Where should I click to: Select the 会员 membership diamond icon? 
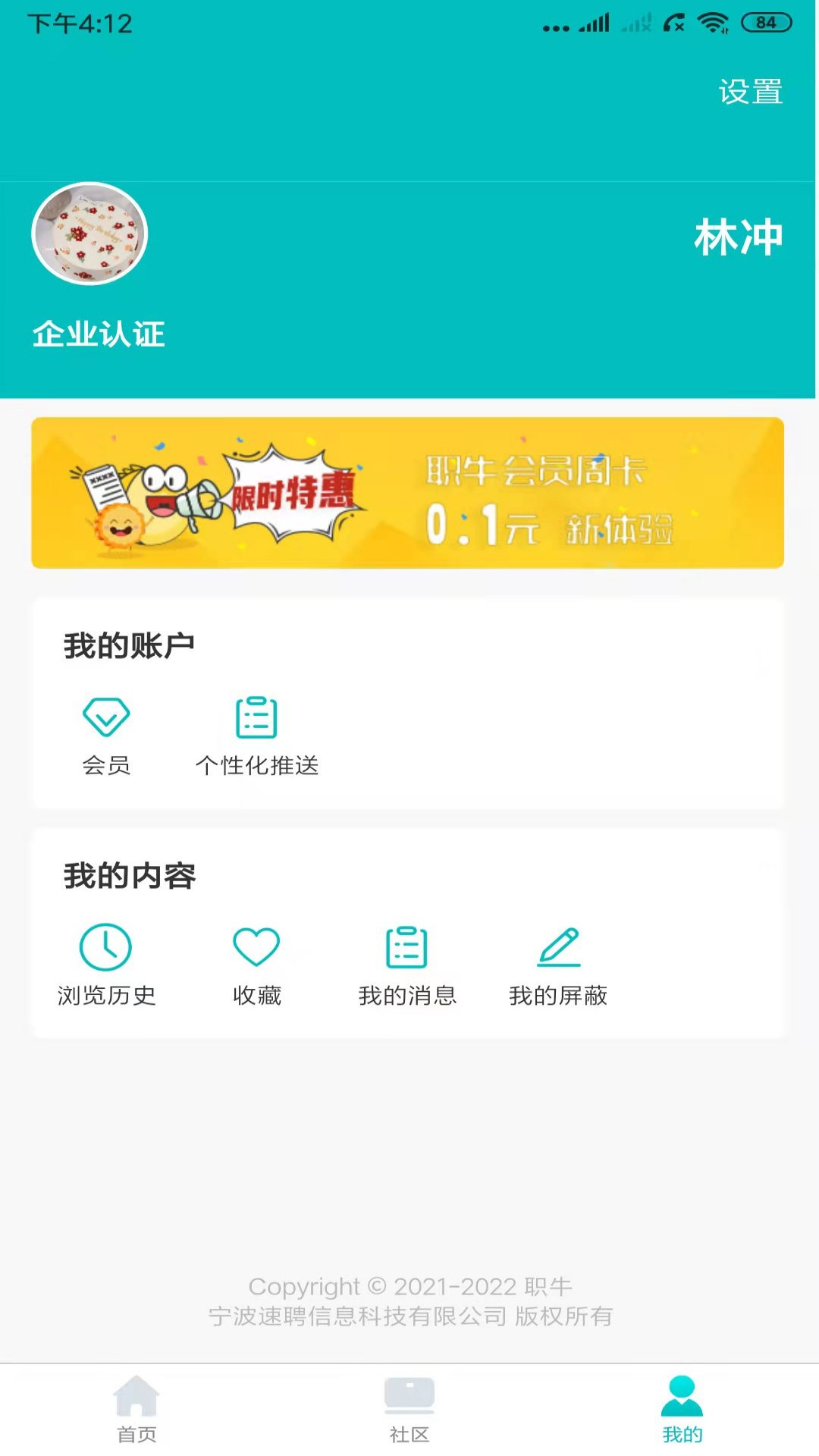106,717
